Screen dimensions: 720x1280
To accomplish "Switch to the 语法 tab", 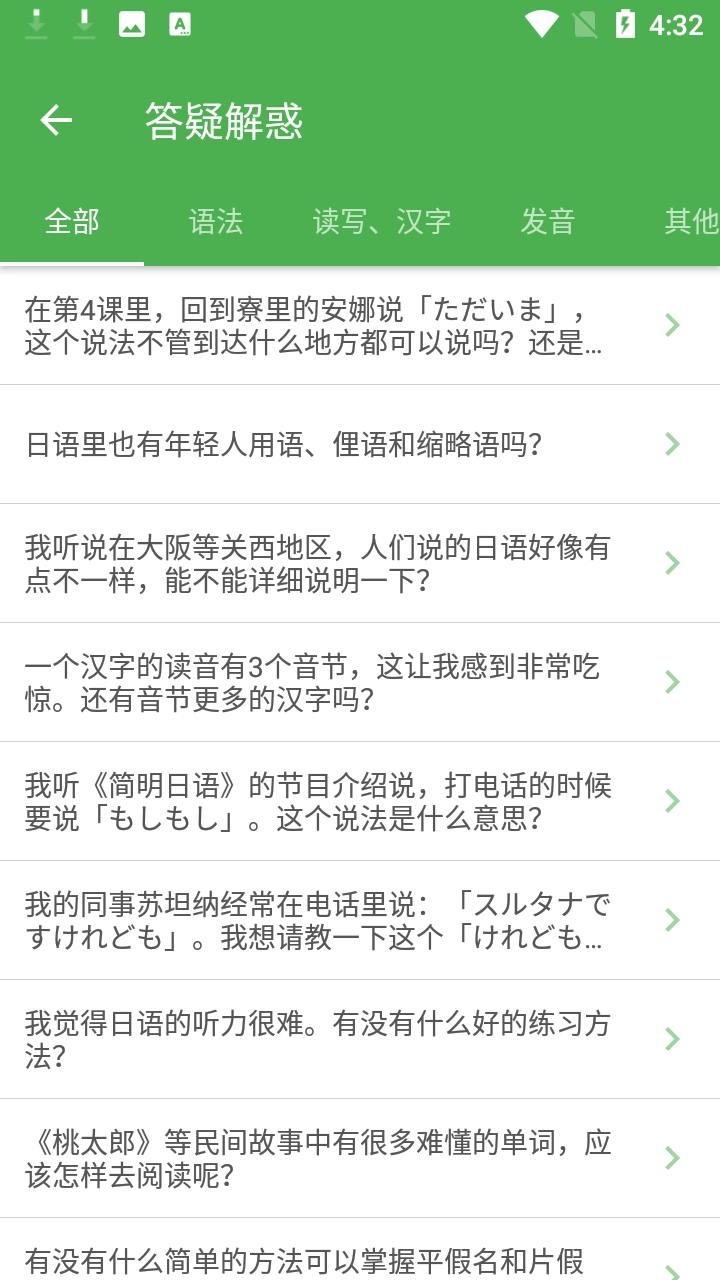I will tap(216, 224).
